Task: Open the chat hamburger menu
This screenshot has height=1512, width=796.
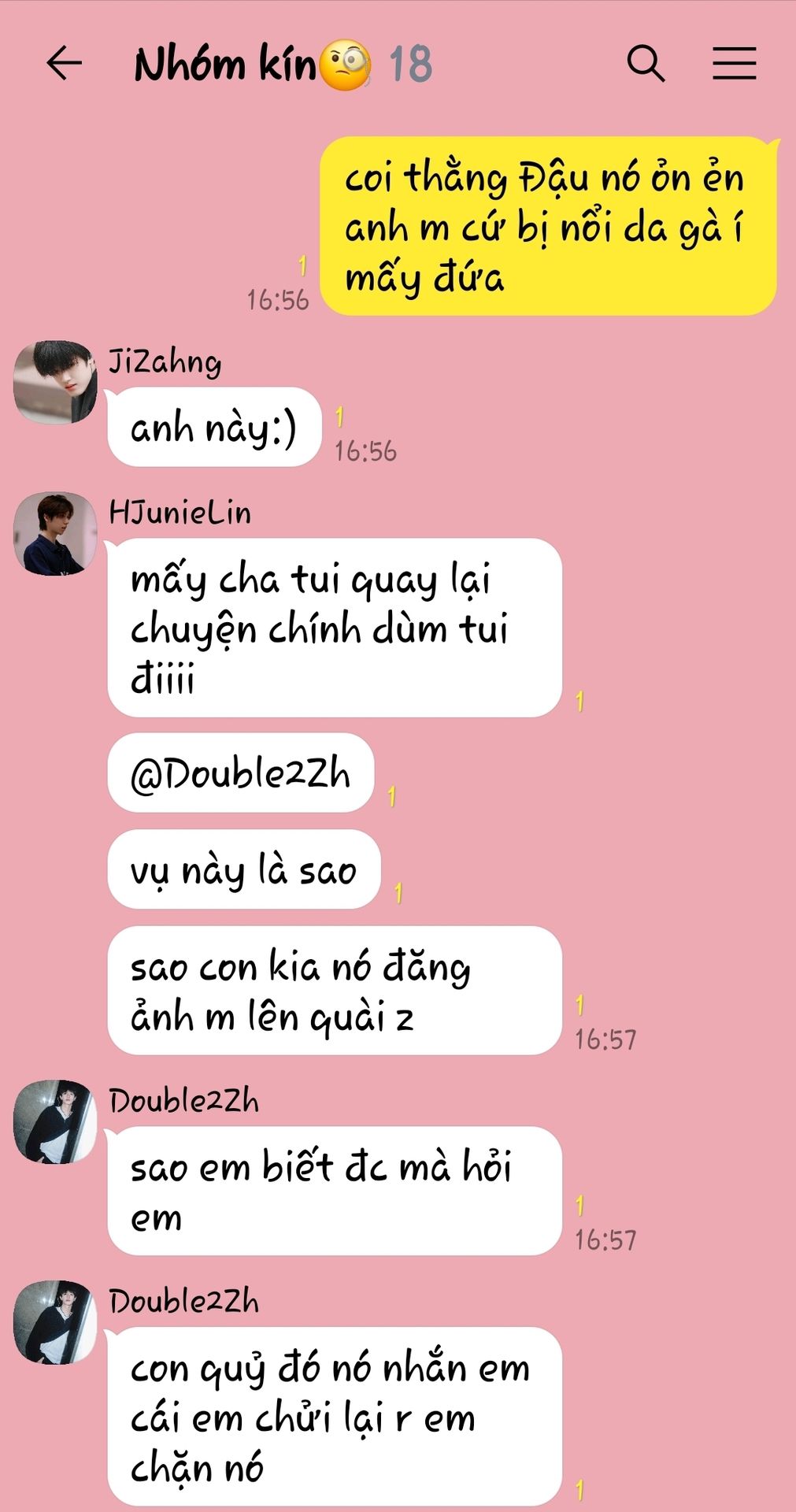Action: [x=734, y=64]
